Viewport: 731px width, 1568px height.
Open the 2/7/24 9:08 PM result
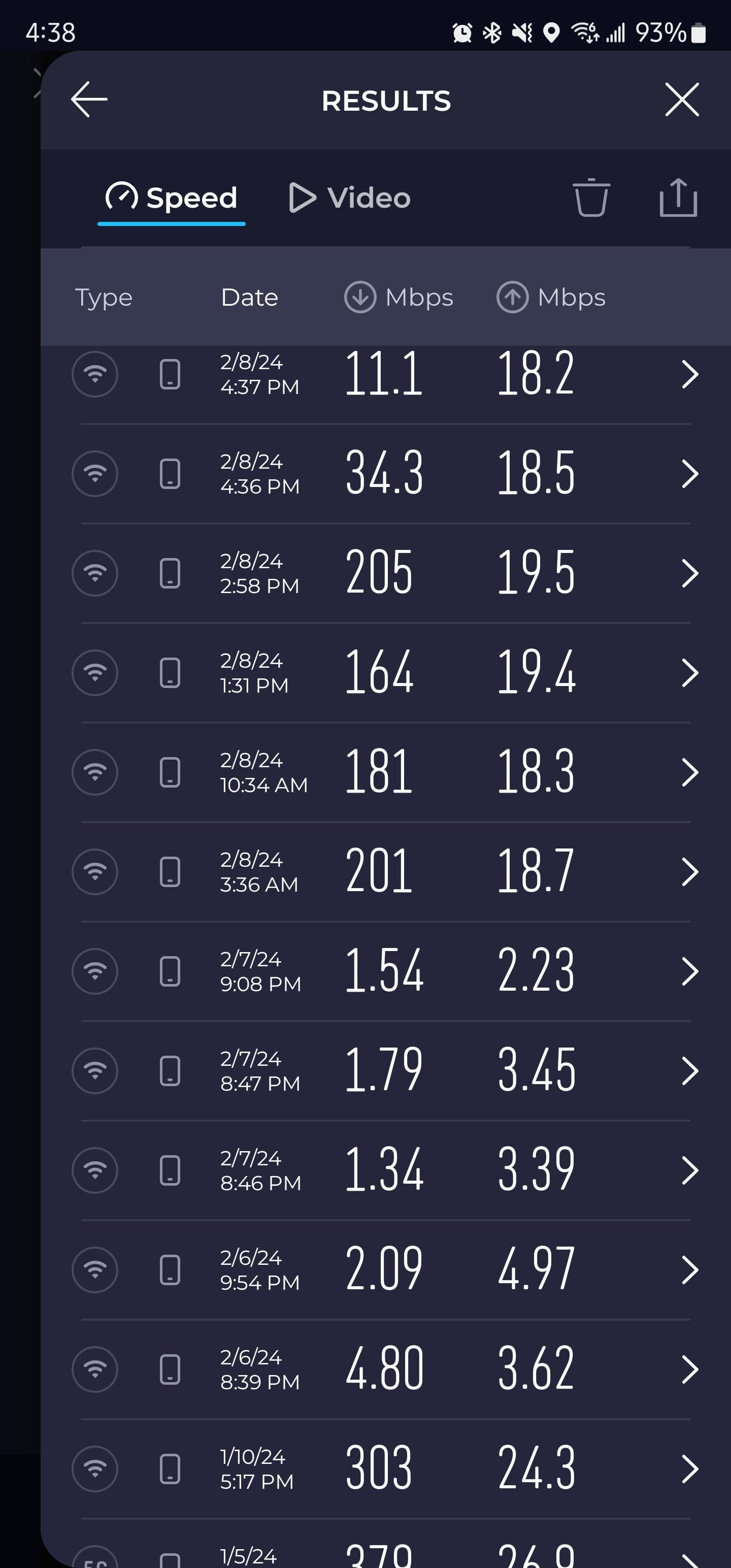[x=385, y=971]
